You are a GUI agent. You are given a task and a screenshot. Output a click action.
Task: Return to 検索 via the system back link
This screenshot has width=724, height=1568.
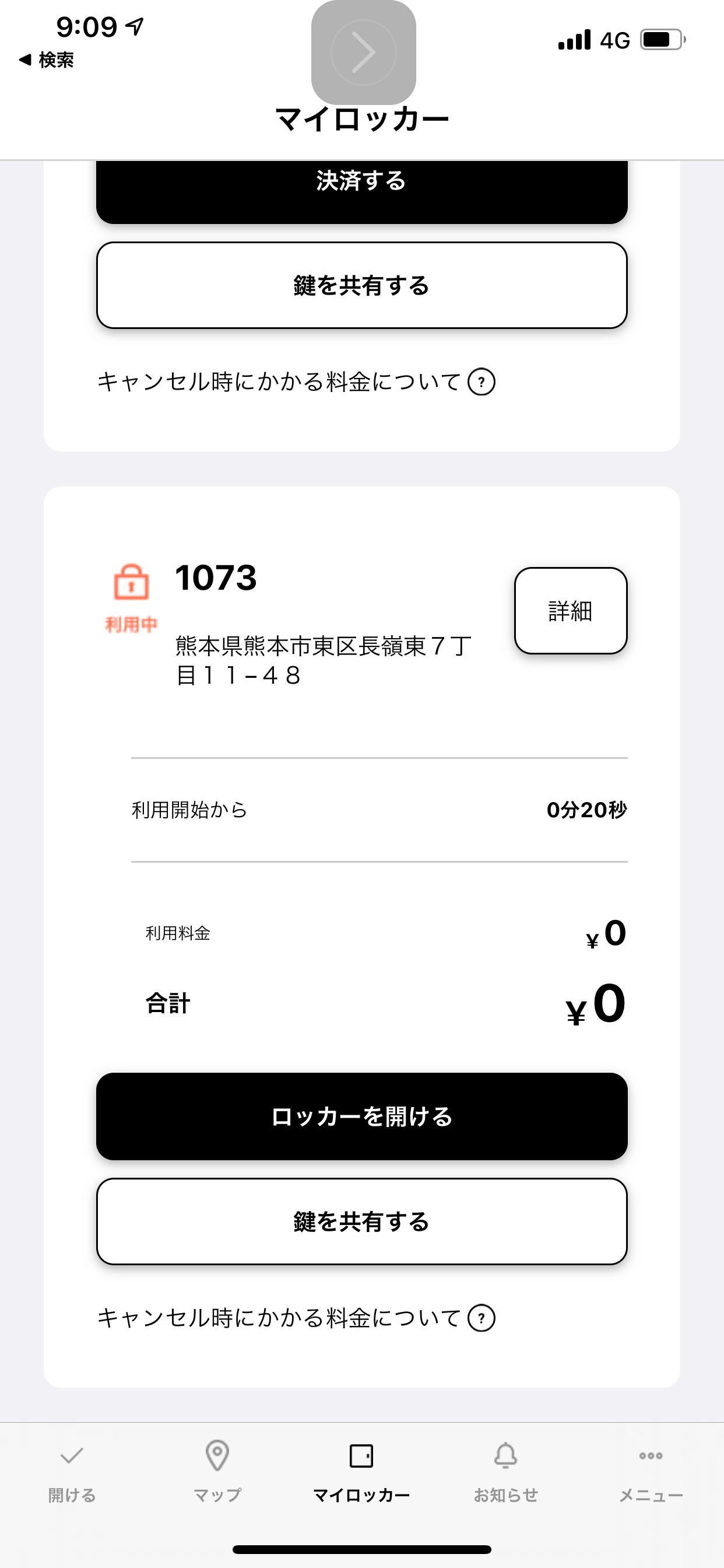tap(46, 60)
